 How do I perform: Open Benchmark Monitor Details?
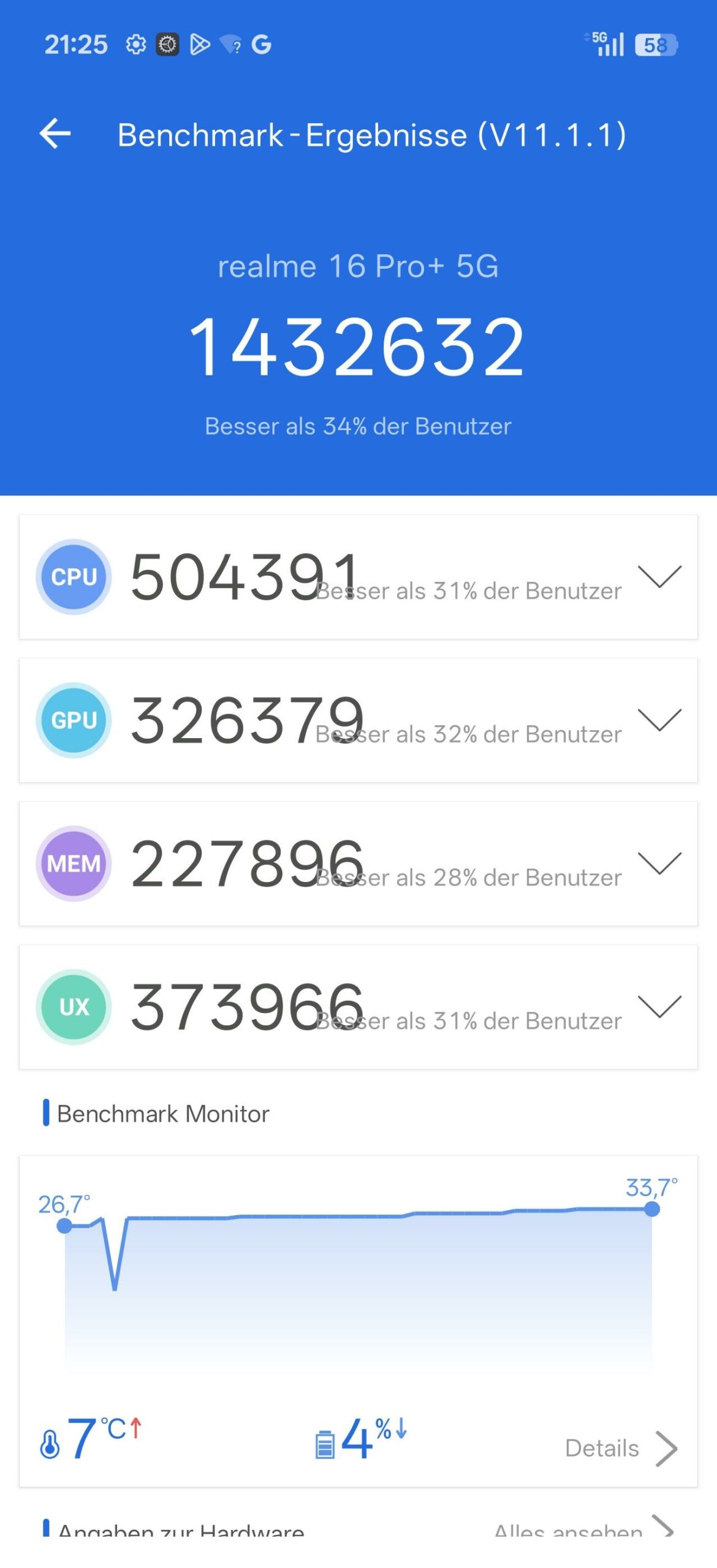click(620, 1448)
